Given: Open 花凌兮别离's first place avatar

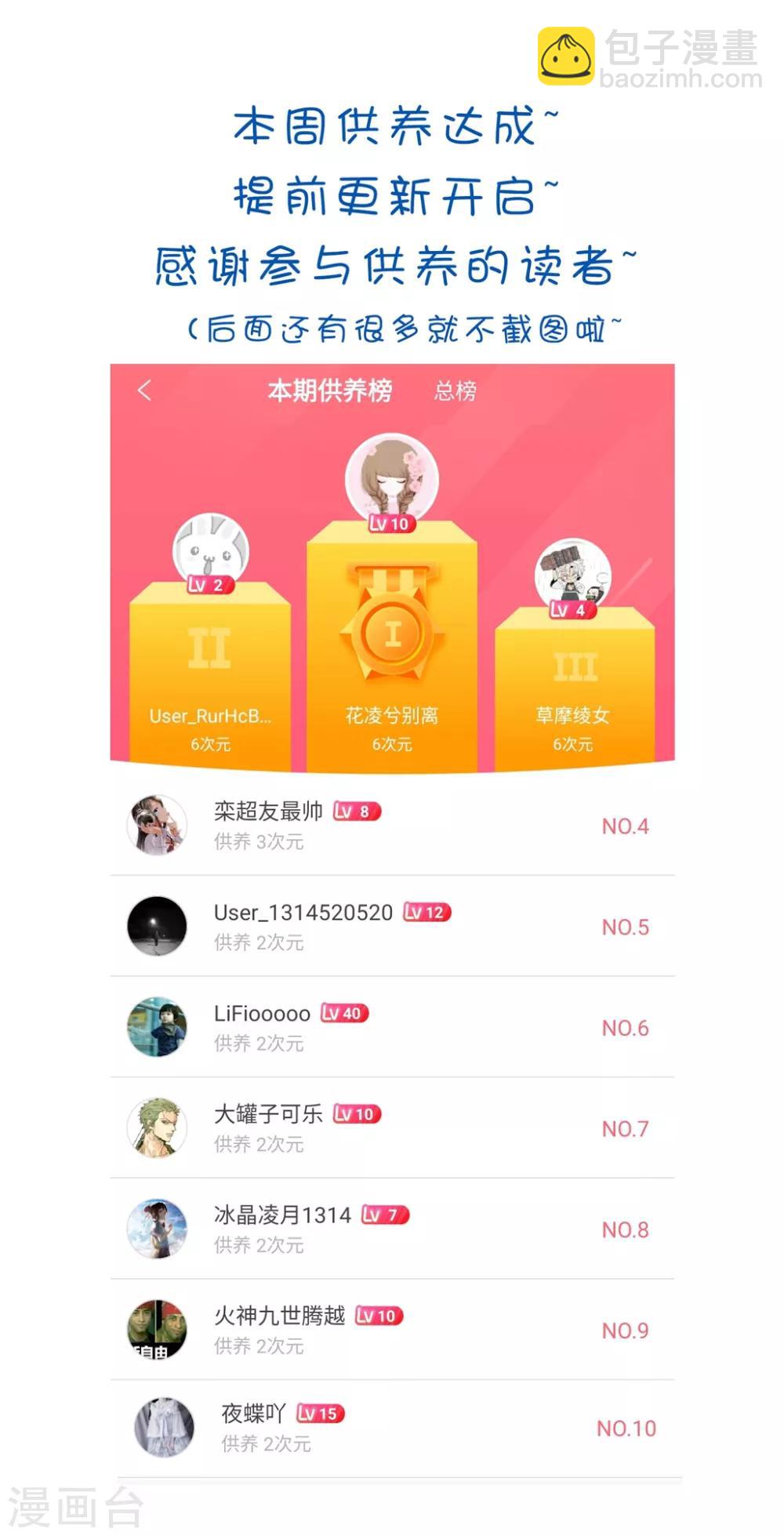Looking at the screenshot, I should (390, 478).
